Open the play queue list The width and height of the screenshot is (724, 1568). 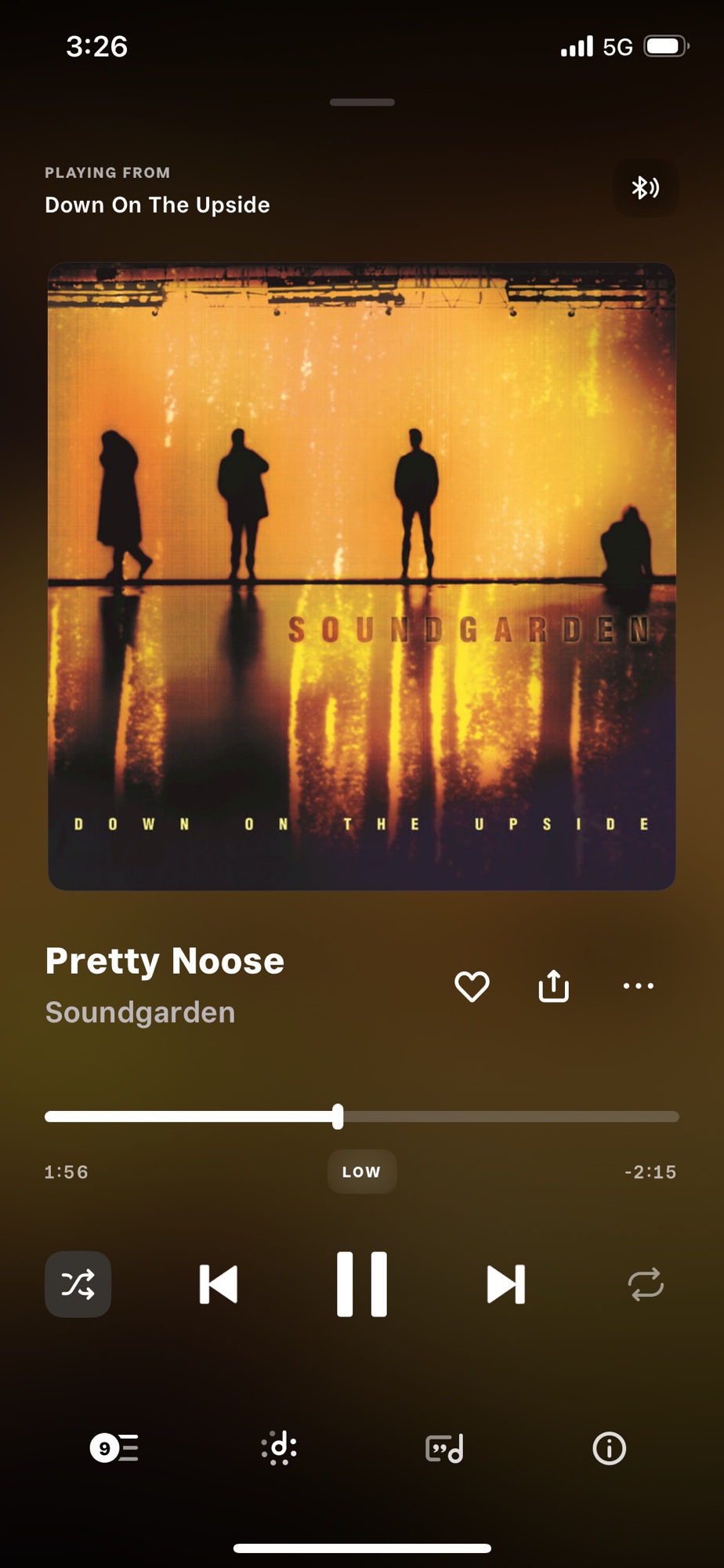(114, 1448)
